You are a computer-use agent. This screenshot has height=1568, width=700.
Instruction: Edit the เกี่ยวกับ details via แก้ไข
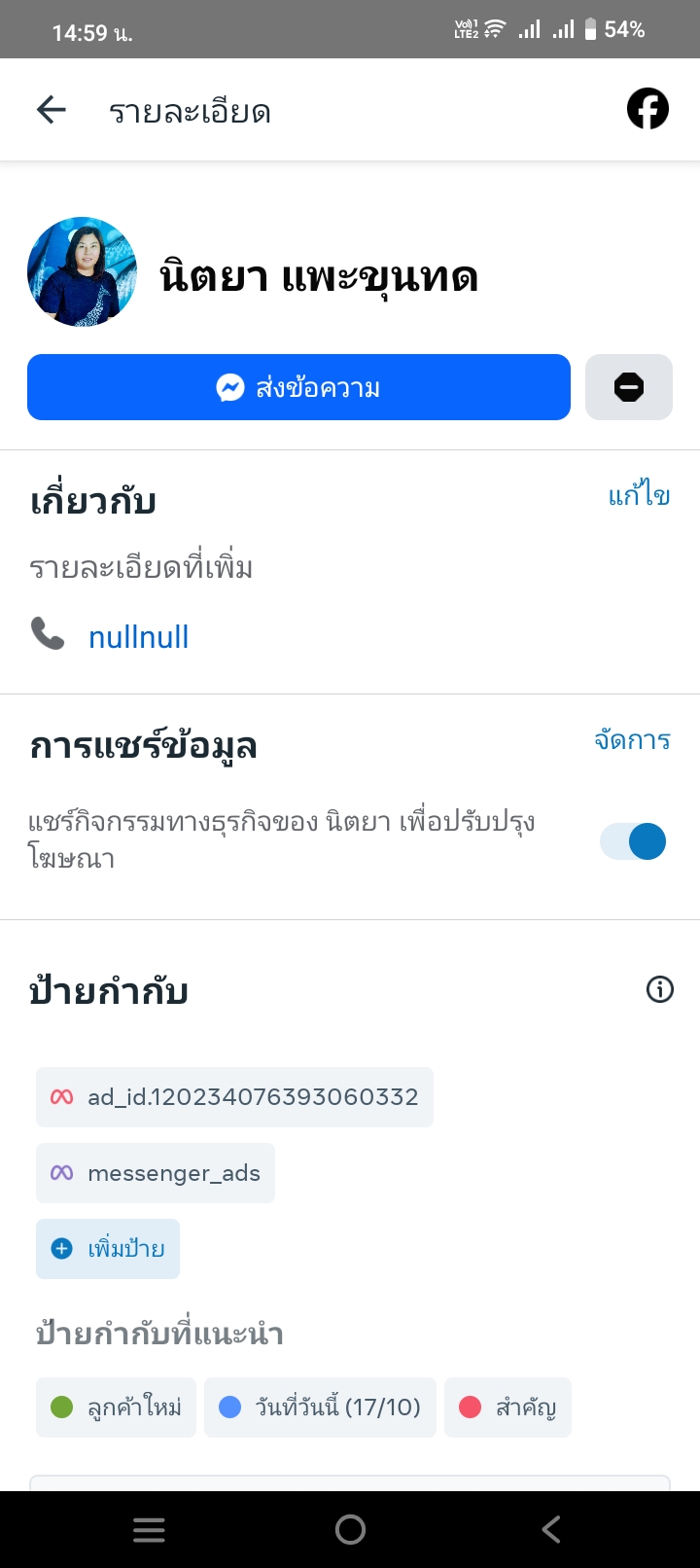point(639,496)
